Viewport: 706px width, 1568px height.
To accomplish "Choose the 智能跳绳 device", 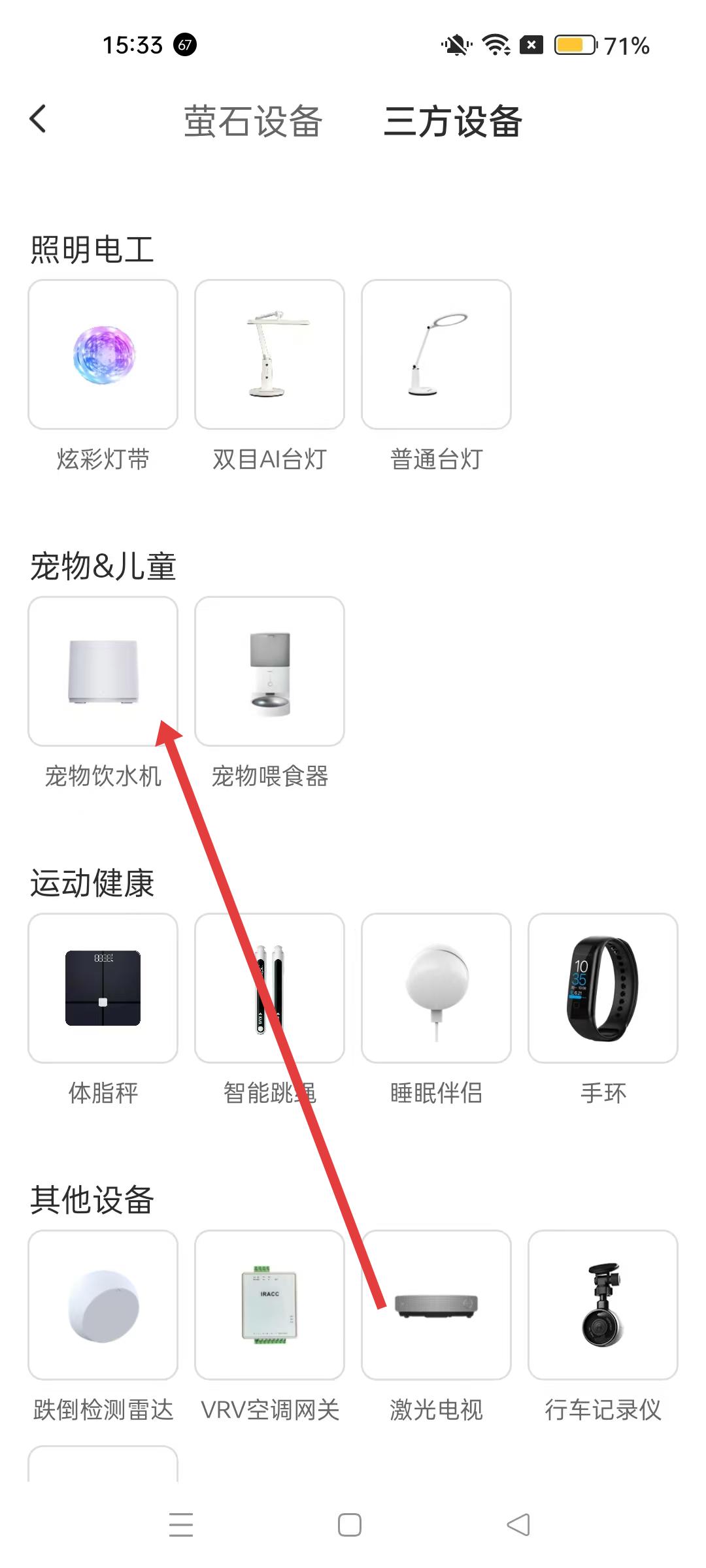I will tap(269, 988).
